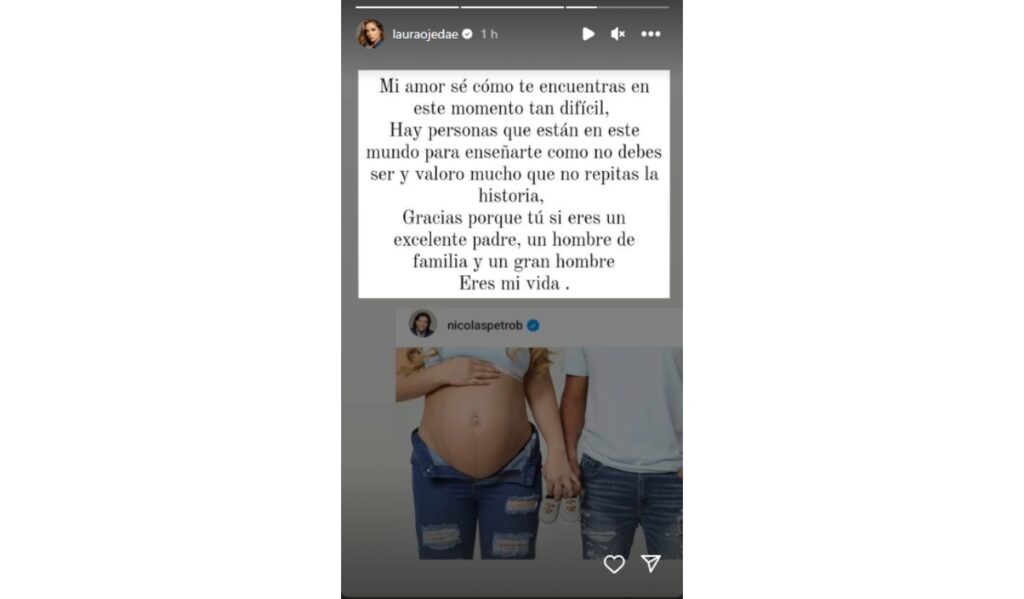The width and height of the screenshot is (1024, 599).
Task: Like this story with the heart
Action: click(614, 564)
